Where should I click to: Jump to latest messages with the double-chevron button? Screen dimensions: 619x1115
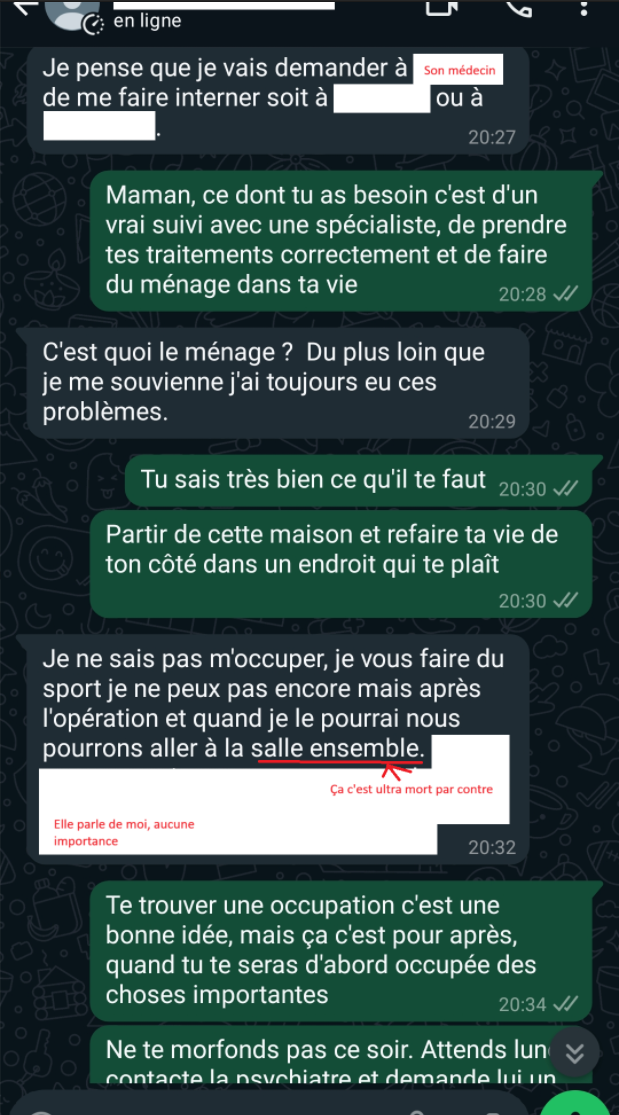(x=574, y=1052)
